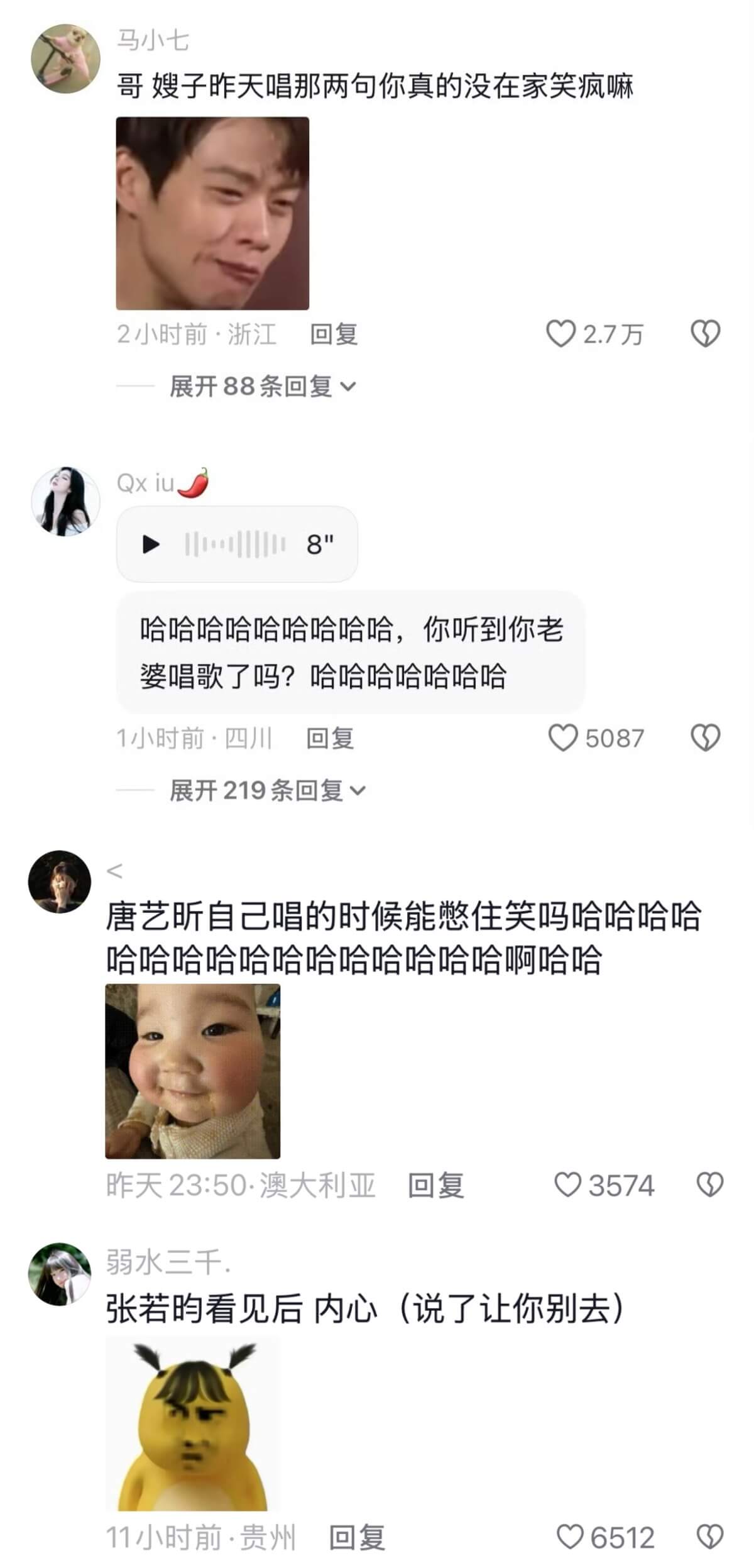Image resolution: width=754 pixels, height=1568 pixels.
Task: Expand 88 replies under 马小七's comment
Action: point(262,386)
